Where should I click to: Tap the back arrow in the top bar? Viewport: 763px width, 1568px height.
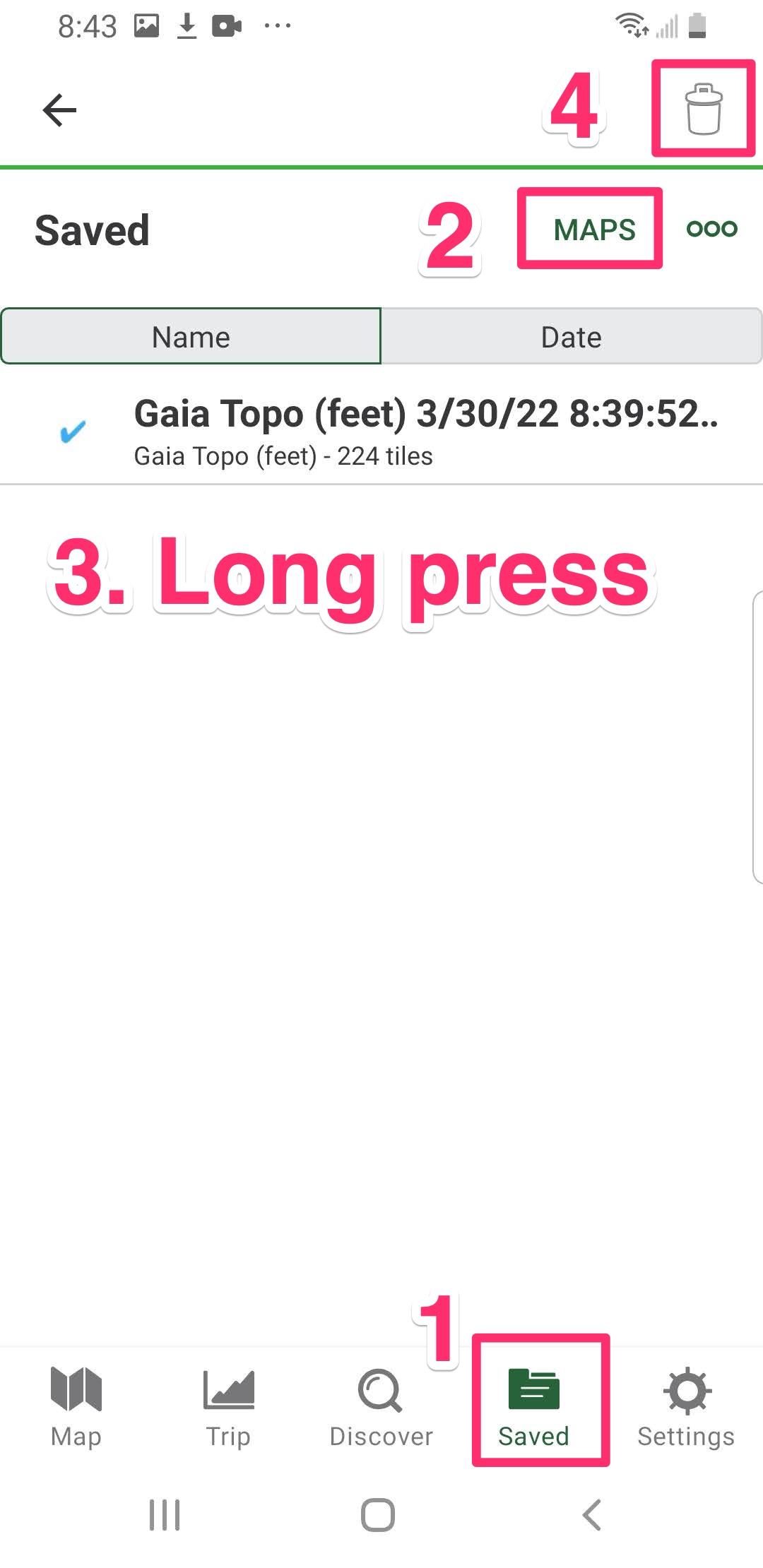pos(59,110)
